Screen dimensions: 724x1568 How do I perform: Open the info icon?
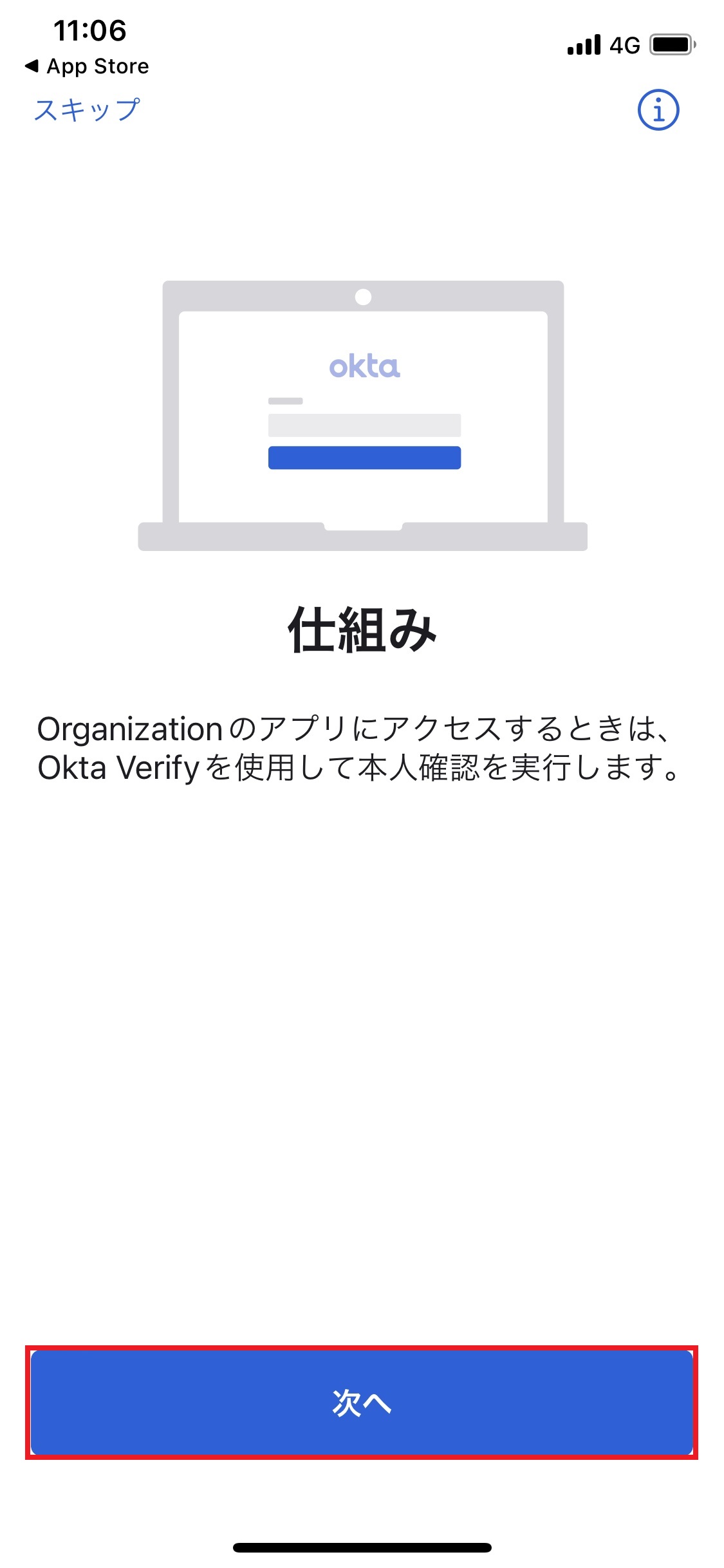click(x=658, y=110)
